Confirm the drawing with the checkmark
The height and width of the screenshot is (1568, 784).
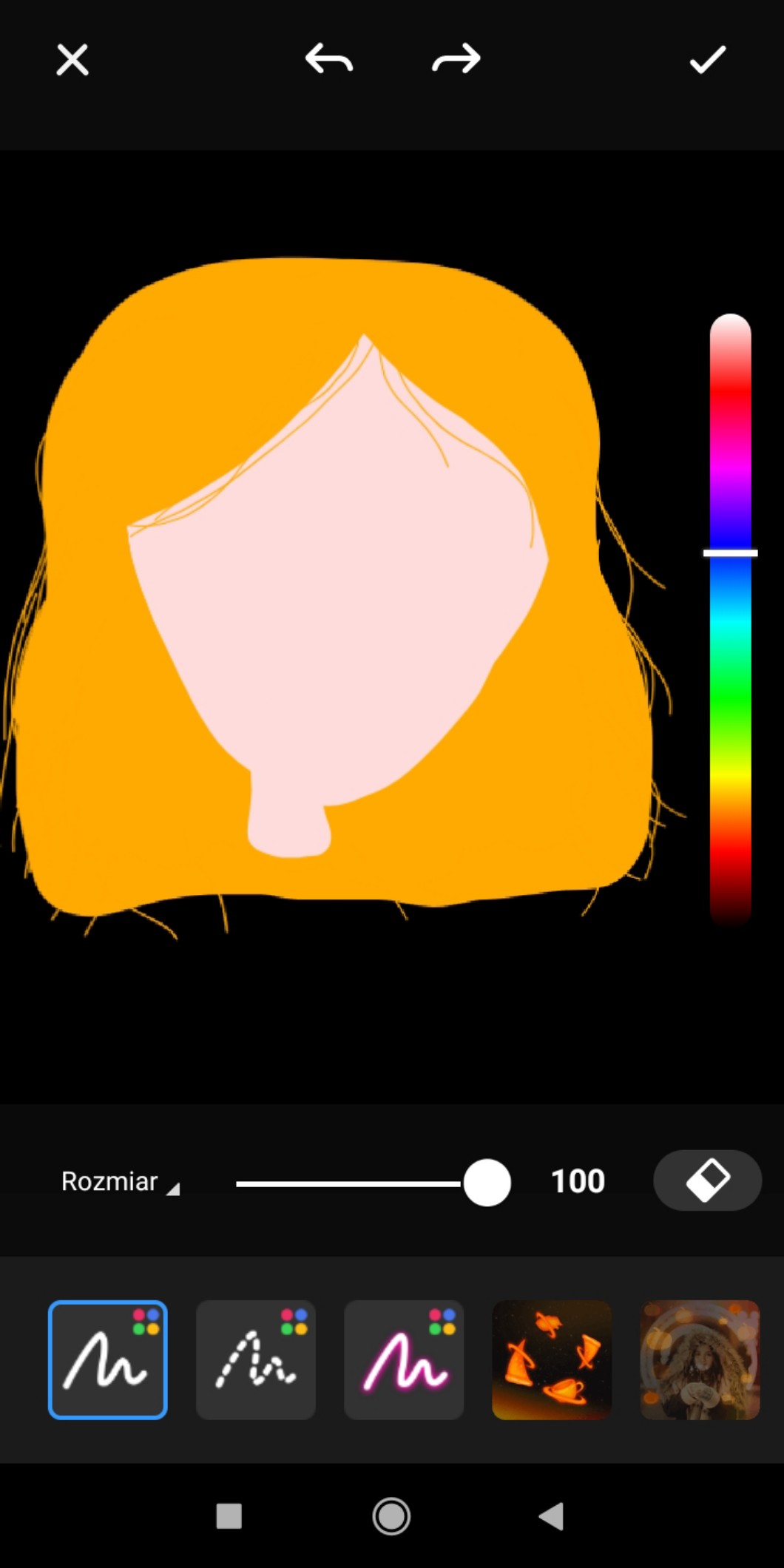click(x=707, y=60)
